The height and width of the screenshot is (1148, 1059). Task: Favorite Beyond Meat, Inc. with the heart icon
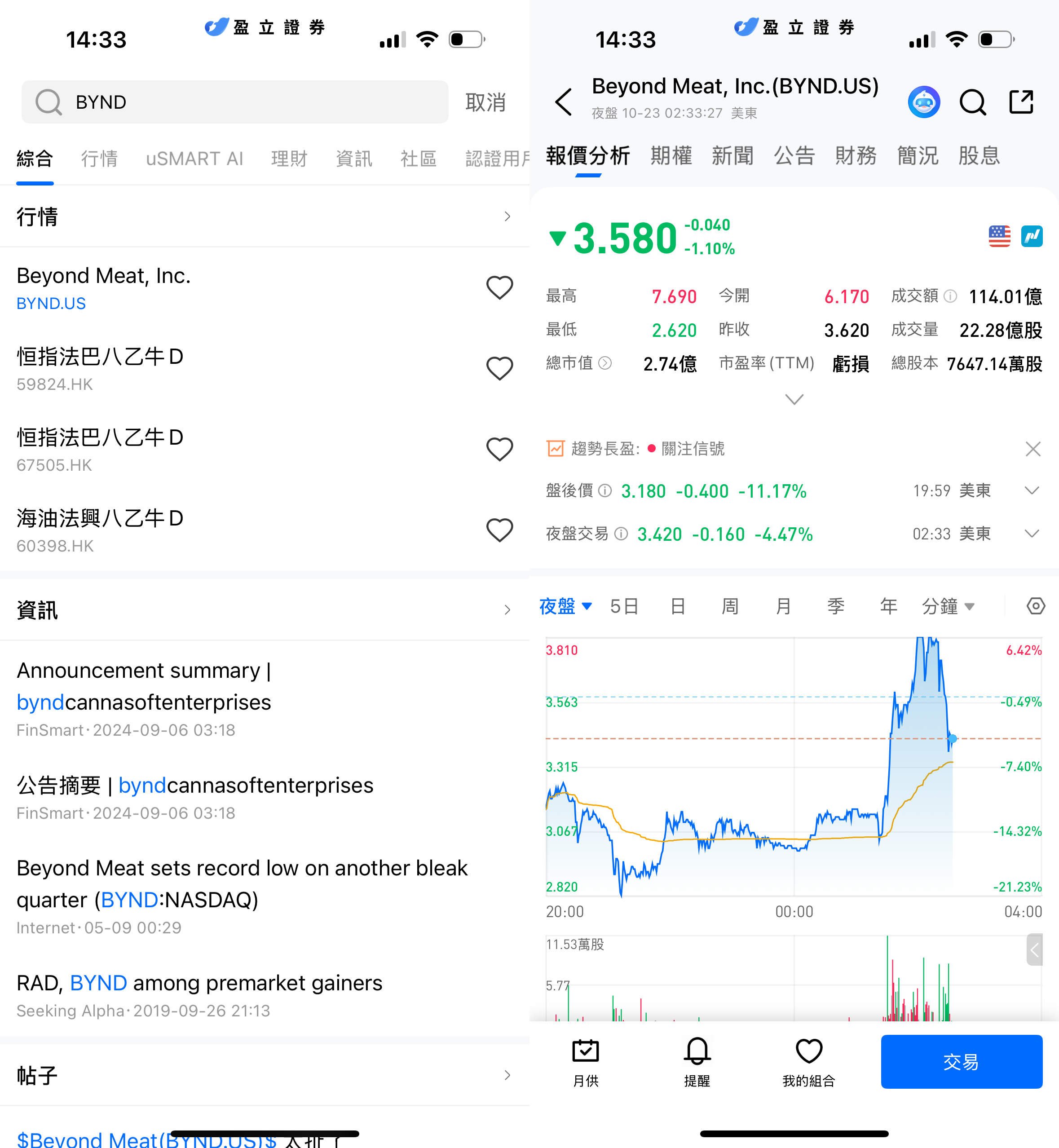tap(499, 288)
